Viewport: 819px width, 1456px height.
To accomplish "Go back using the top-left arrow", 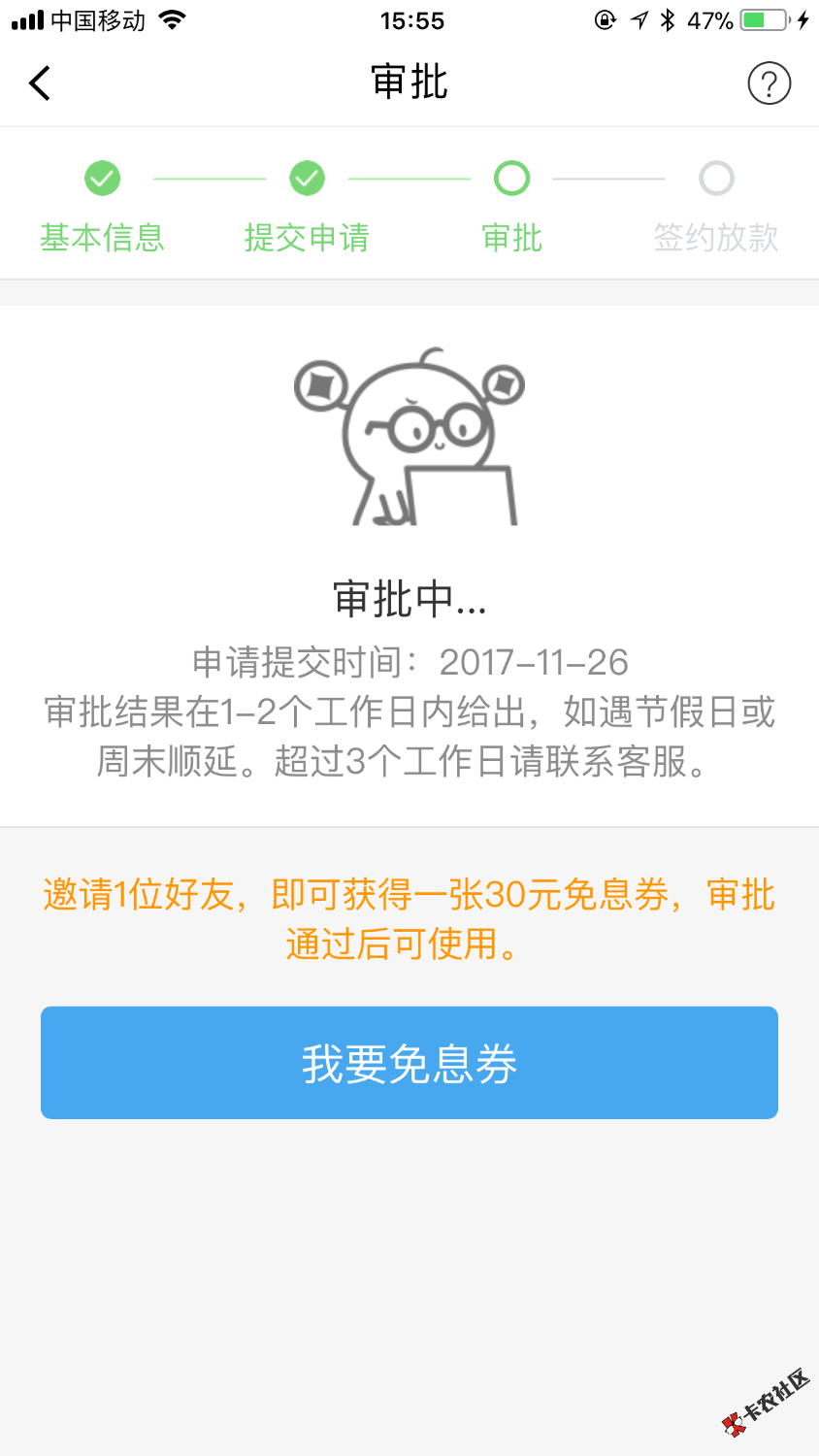I will [x=40, y=83].
